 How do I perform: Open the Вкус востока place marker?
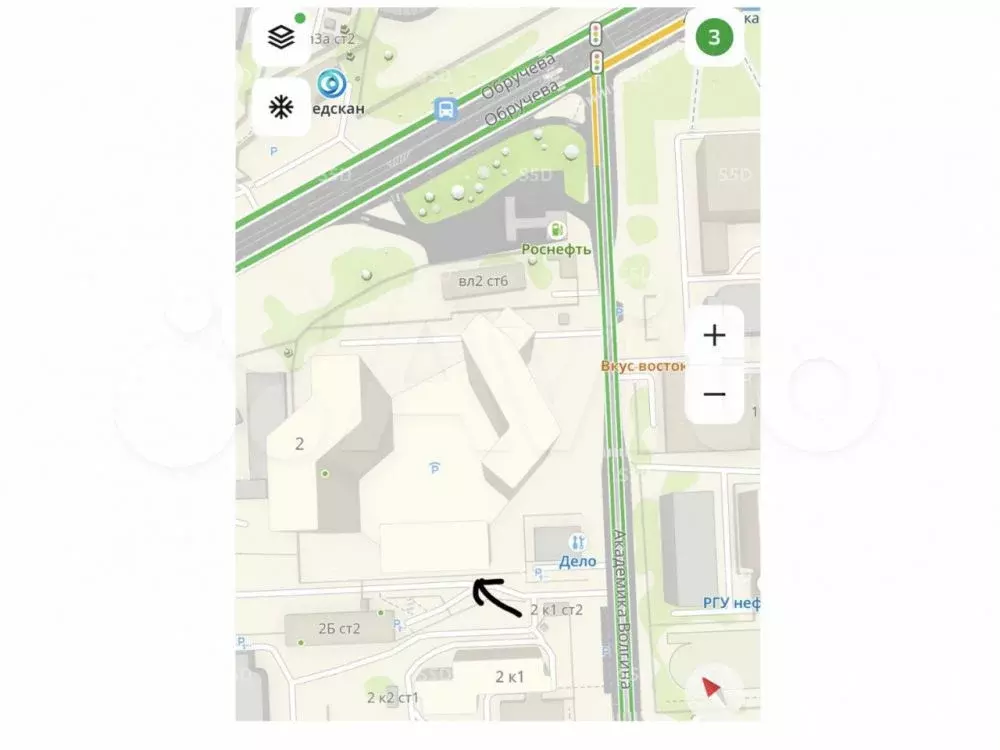click(642, 366)
